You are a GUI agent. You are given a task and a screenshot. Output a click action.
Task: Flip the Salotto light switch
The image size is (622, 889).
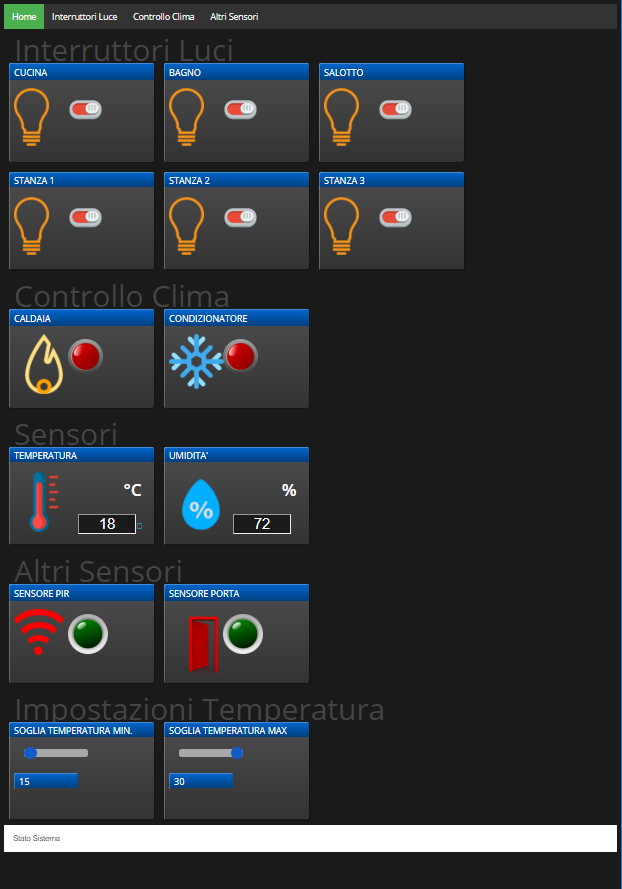point(395,109)
